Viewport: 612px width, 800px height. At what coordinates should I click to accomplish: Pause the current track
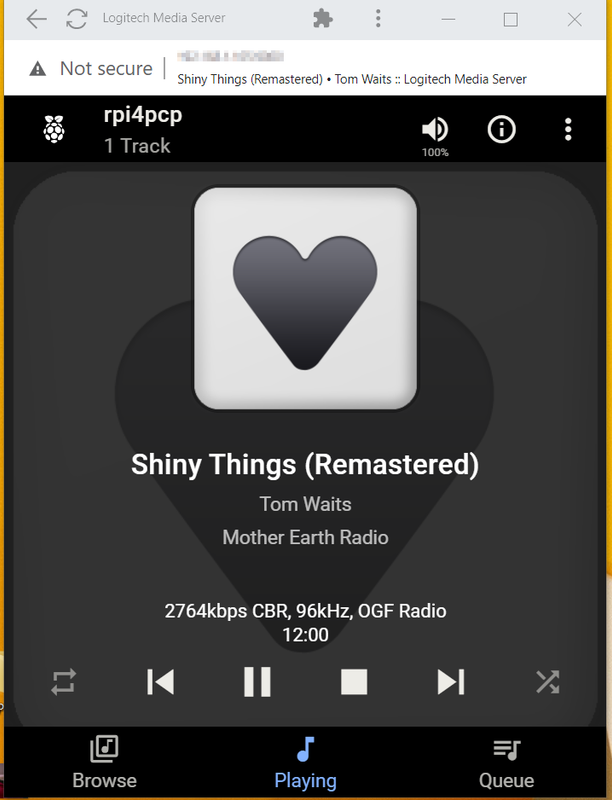257,682
